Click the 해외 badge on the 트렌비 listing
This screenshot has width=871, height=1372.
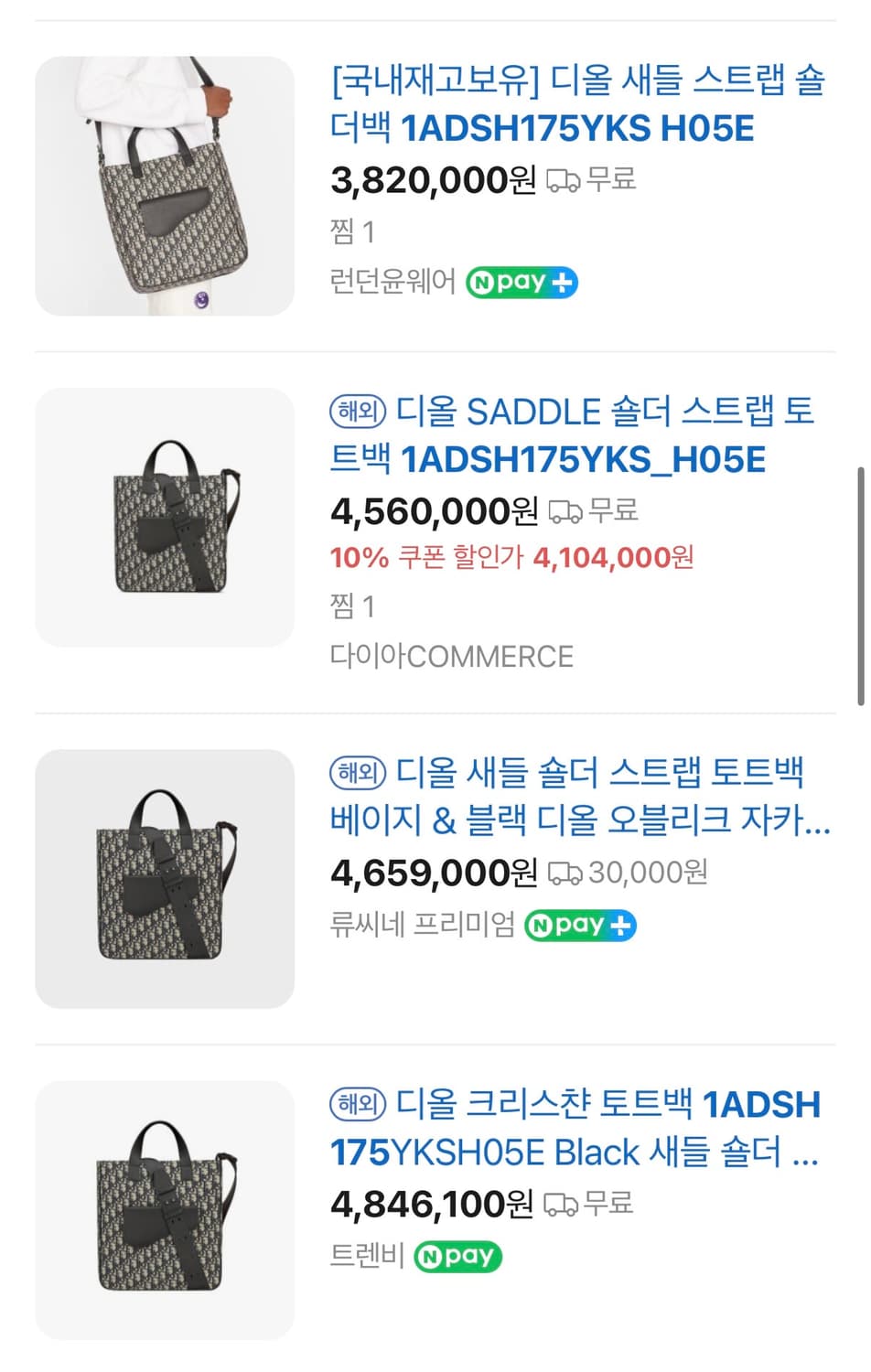pyautogui.click(x=358, y=1105)
